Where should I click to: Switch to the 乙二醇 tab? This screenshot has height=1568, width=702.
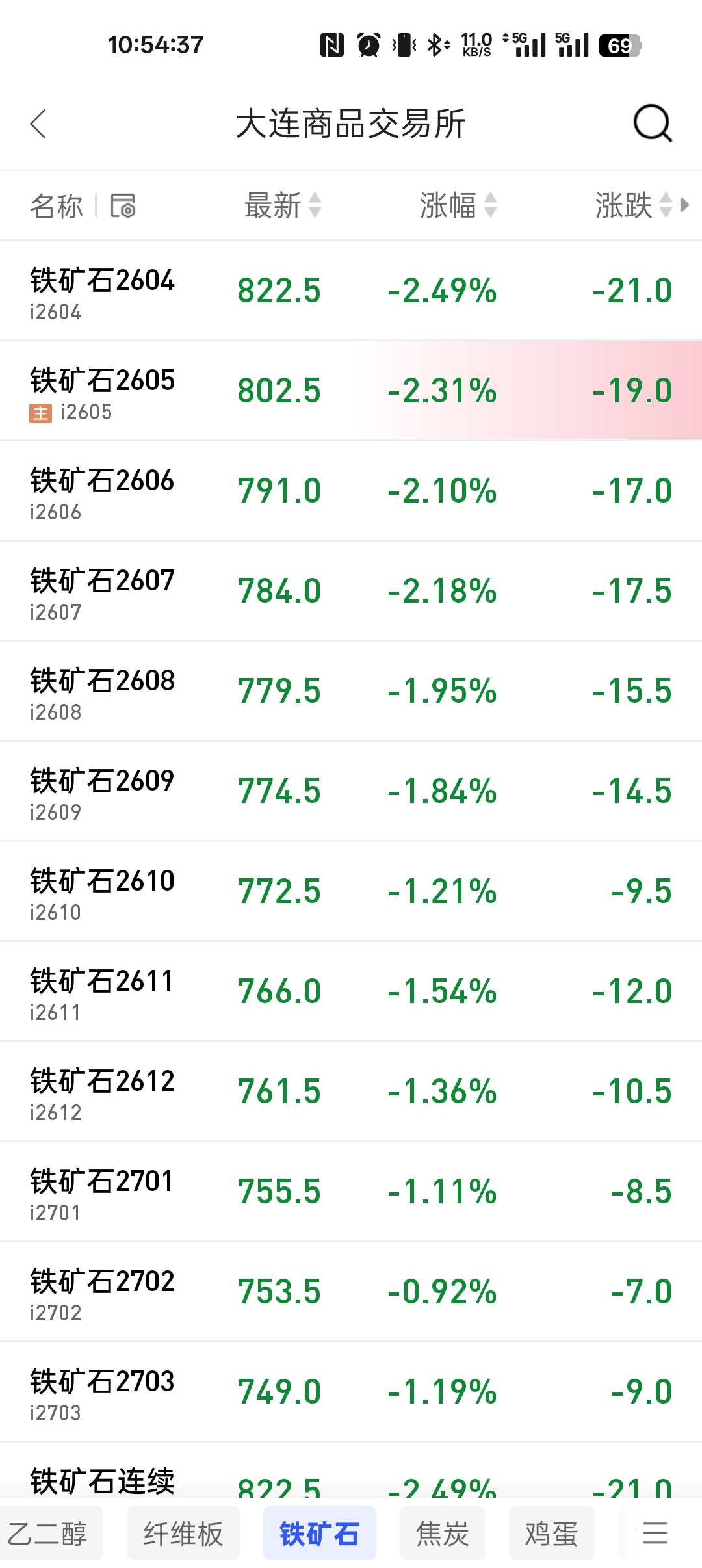click(47, 1534)
